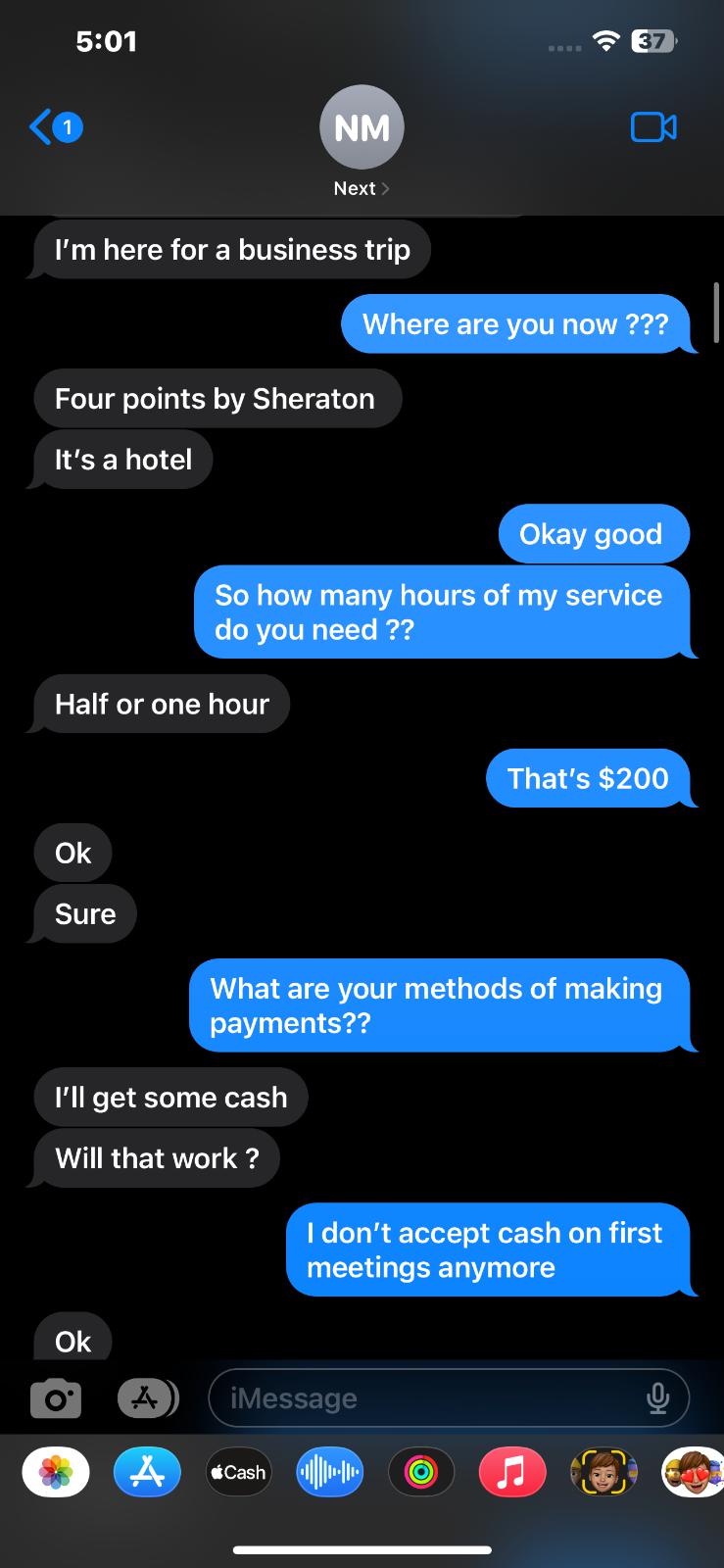
Task: Open the Memoji stickers with heart eyes
Action: point(692,1472)
